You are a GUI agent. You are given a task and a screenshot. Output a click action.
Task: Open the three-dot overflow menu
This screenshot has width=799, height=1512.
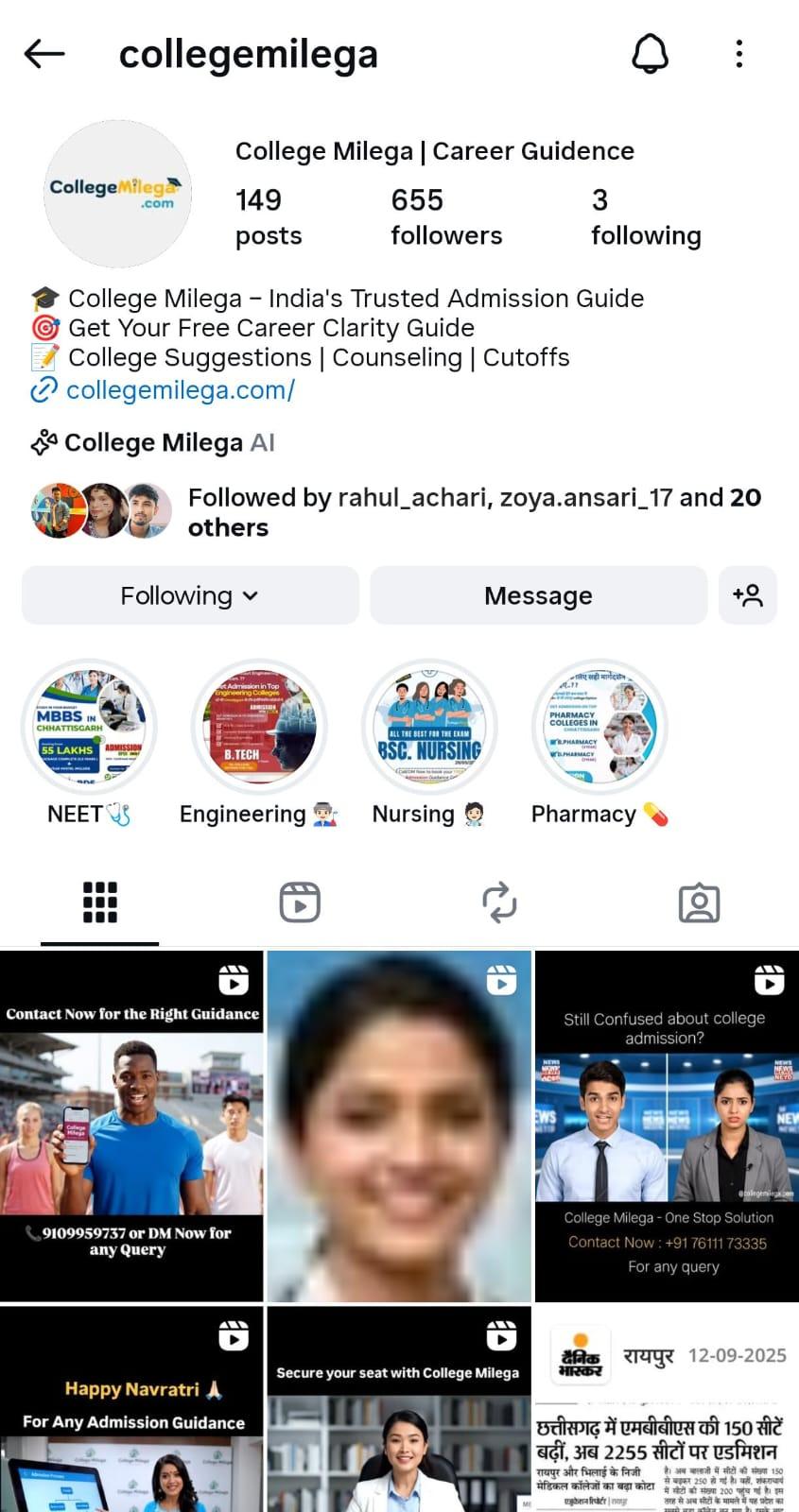pos(739,55)
